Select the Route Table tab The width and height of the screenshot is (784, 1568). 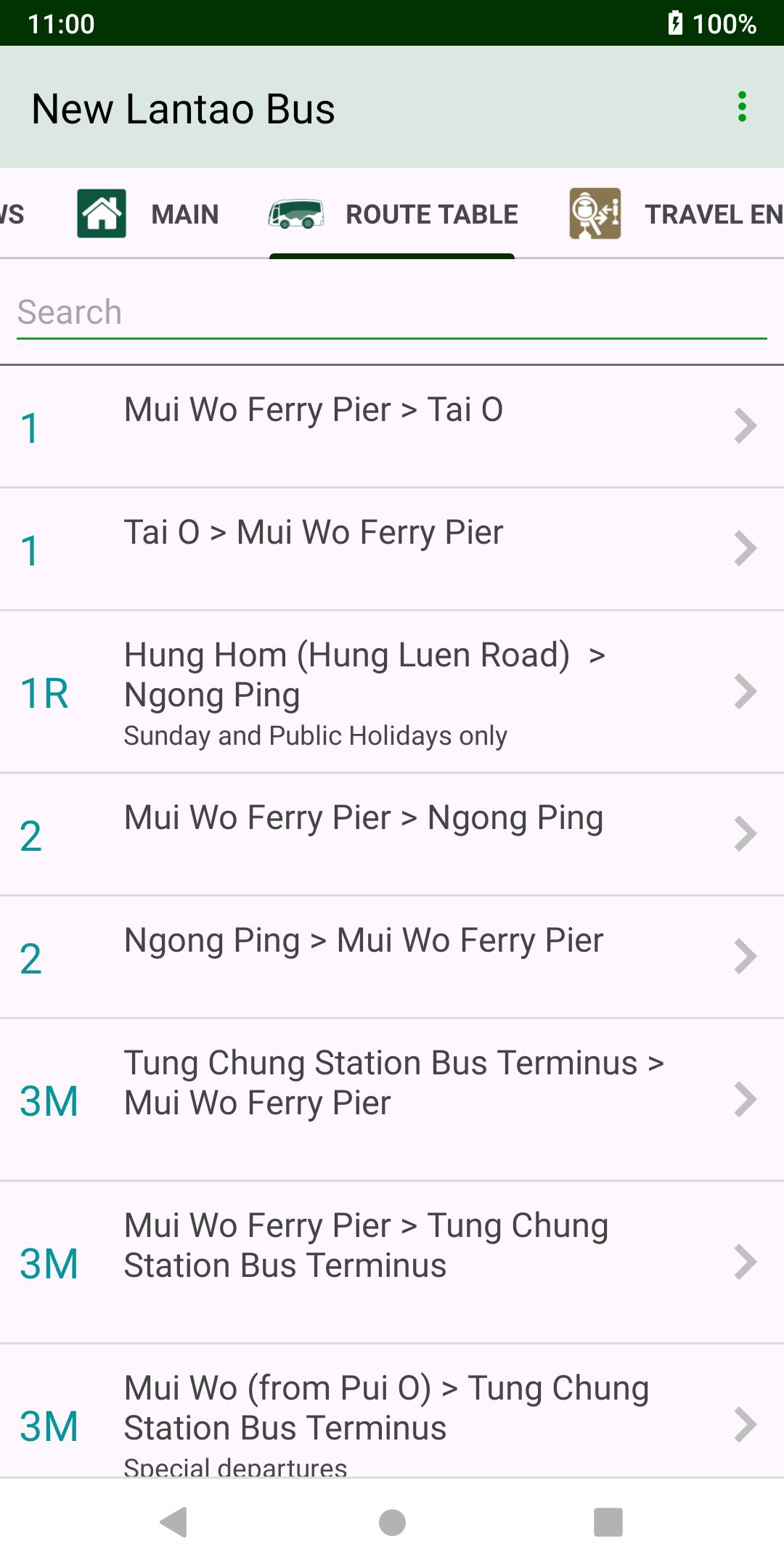coord(392,214)
